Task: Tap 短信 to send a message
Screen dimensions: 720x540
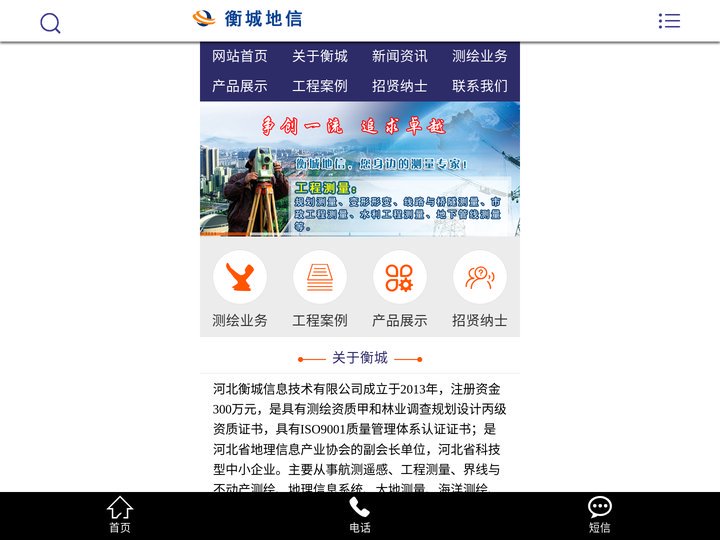Action: (599, 514)
